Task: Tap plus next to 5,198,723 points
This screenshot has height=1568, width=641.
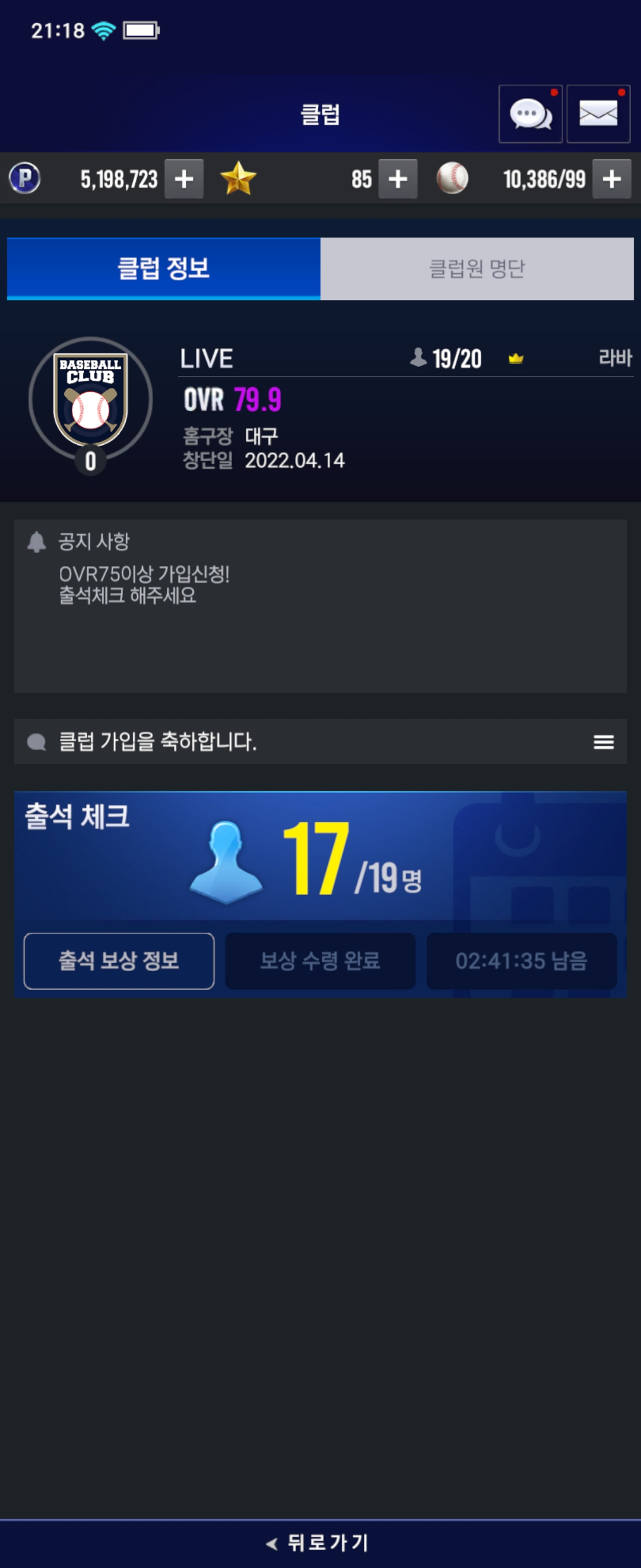Action: [x=183, y=179]
